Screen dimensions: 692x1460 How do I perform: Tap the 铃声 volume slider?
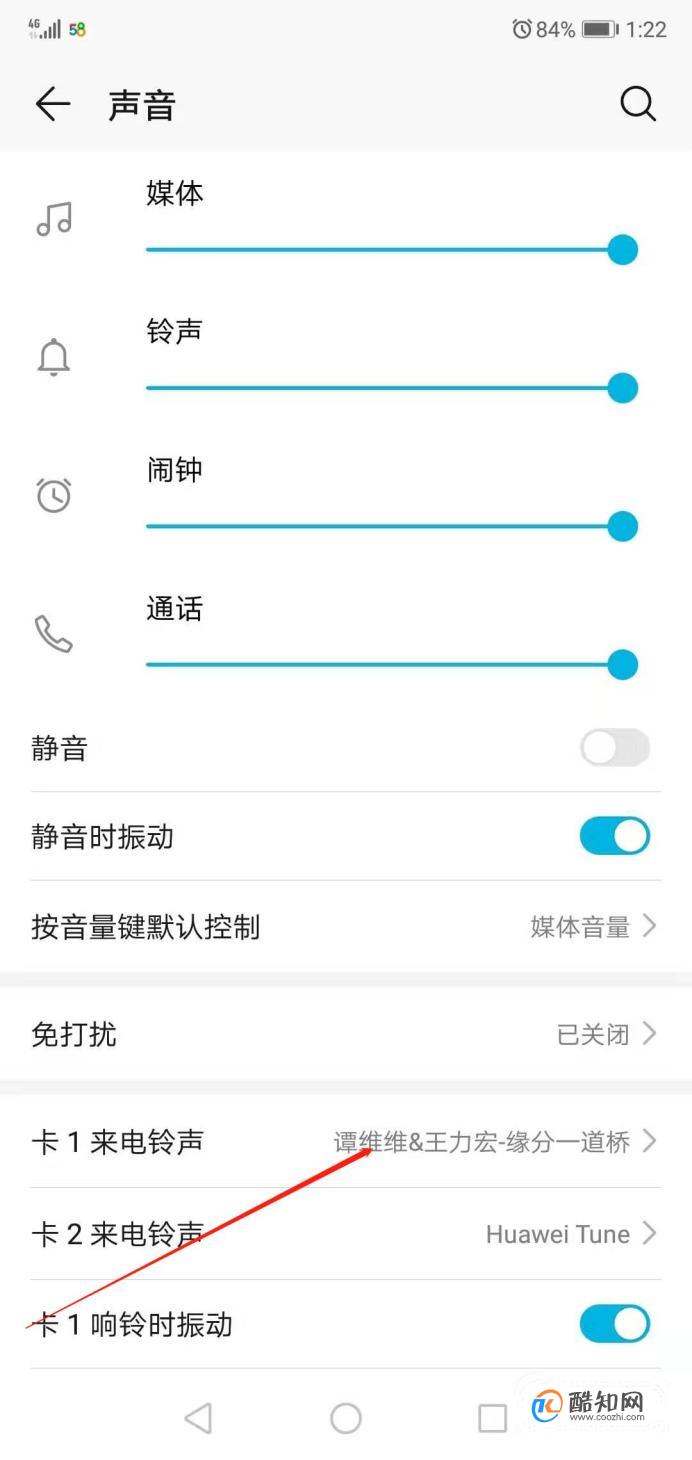(392, 388)
